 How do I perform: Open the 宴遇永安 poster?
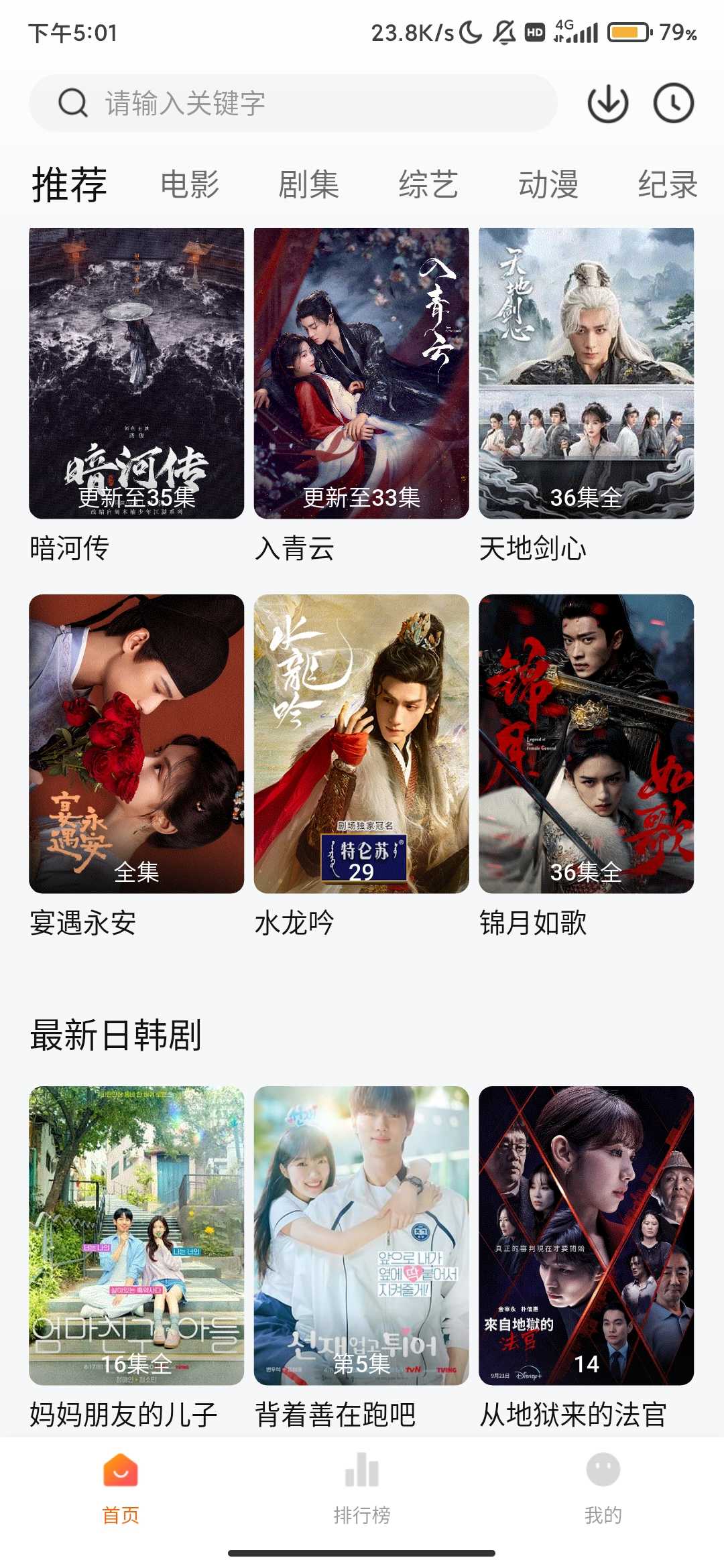pos(136,744)
